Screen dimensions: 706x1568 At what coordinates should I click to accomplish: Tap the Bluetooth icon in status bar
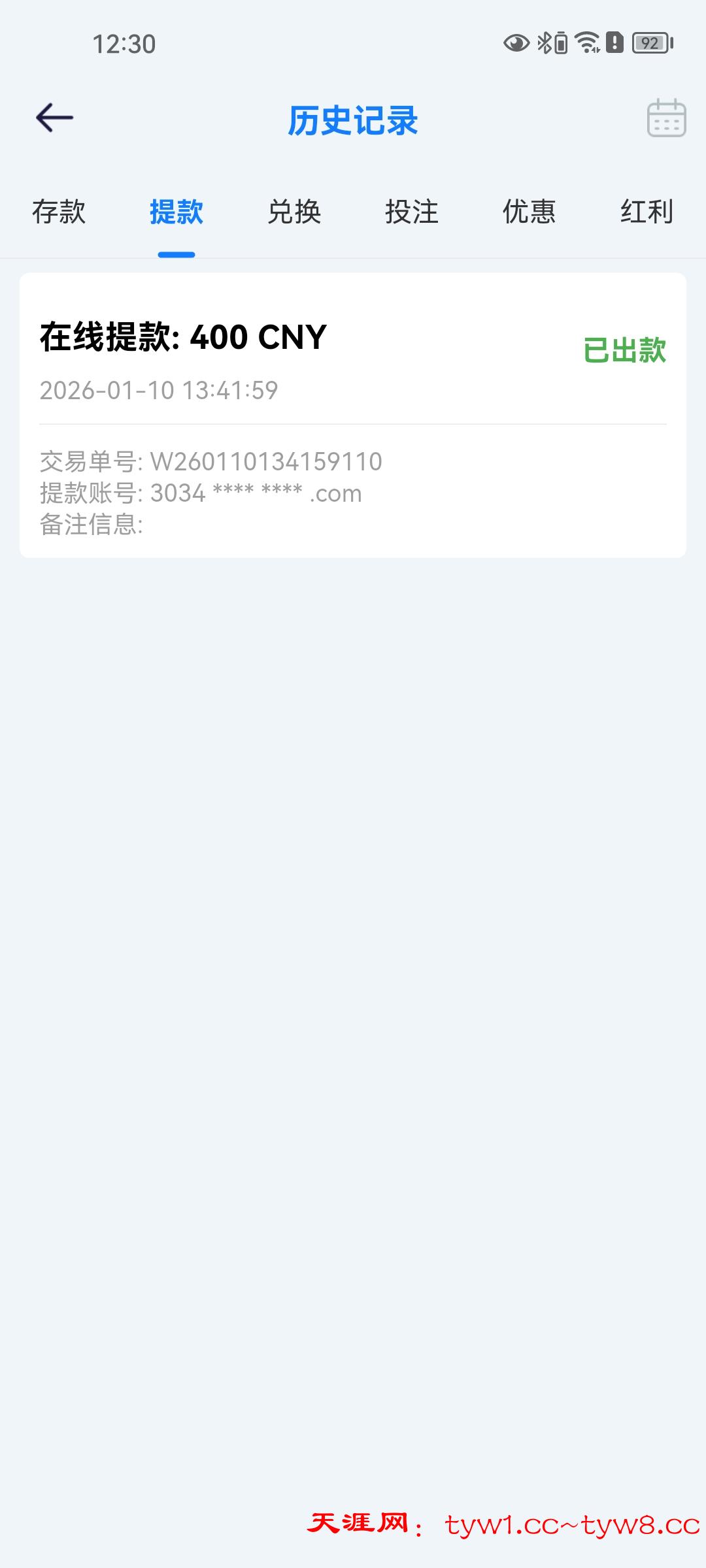[544, 43]
